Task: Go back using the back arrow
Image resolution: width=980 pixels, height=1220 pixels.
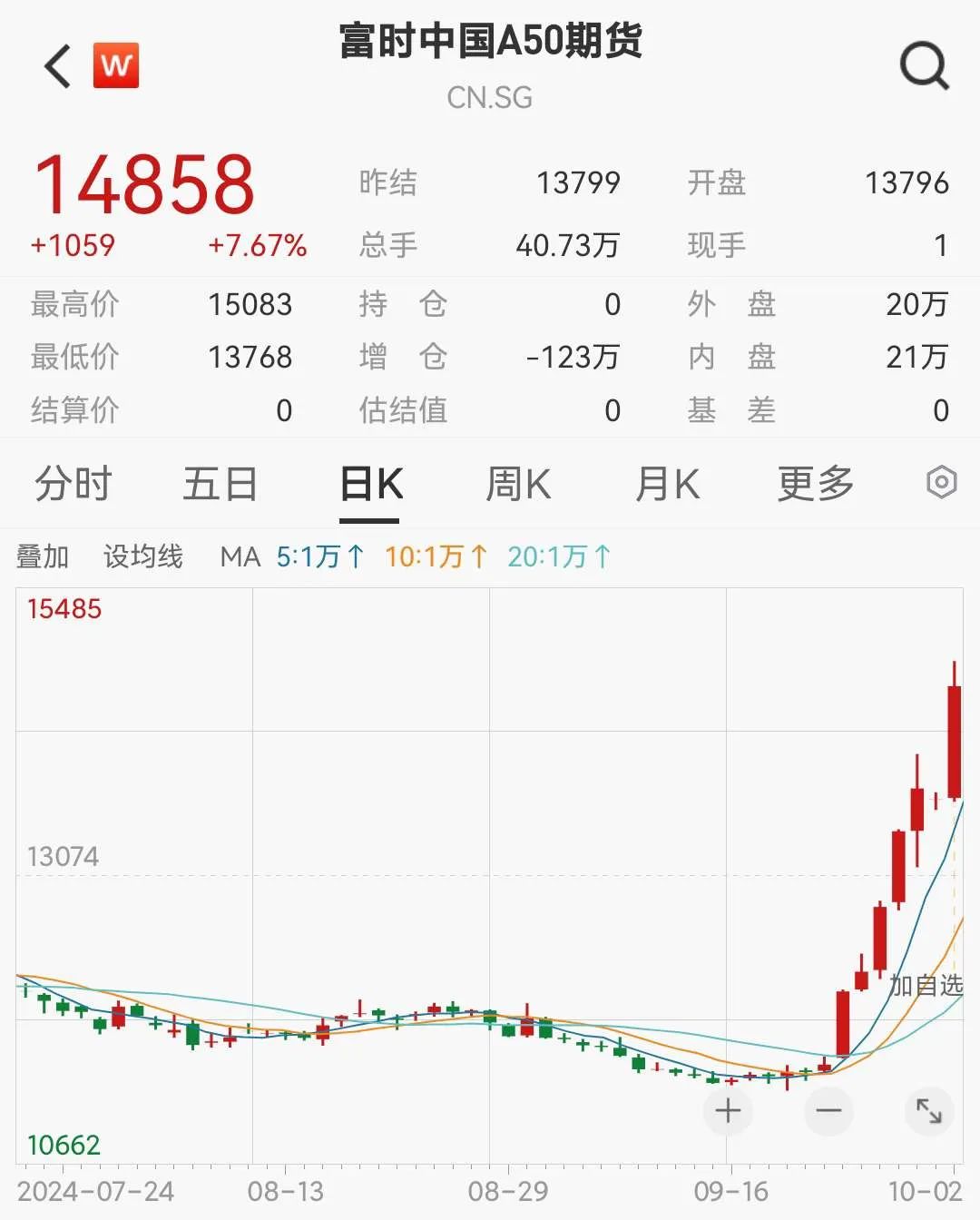Action: [x=58, y=66]
